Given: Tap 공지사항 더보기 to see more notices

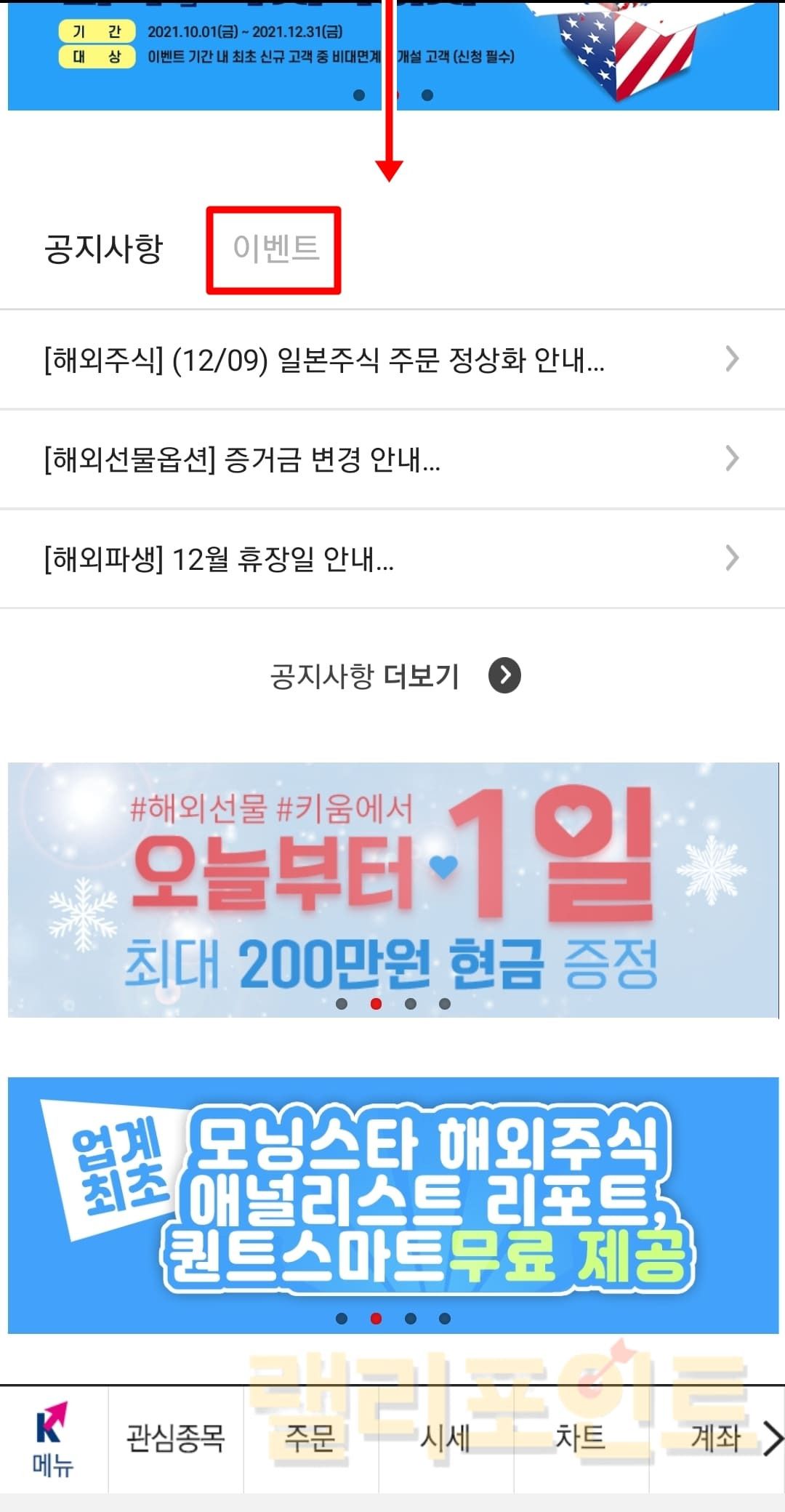Looking at the screenshot, I should (395, 675).
